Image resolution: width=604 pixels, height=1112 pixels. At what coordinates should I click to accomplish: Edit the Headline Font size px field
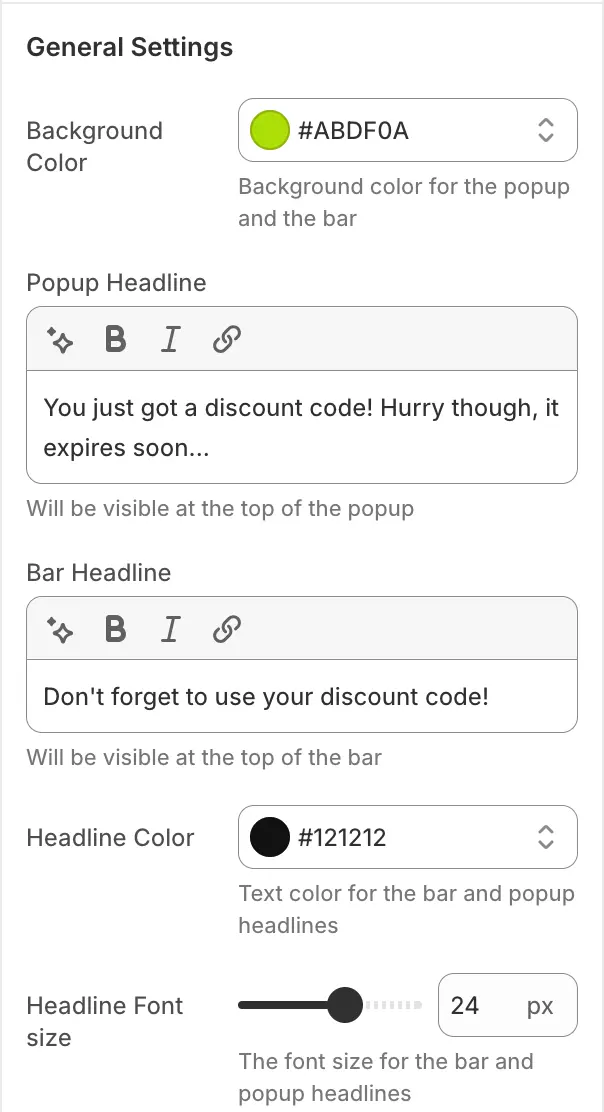(x=508, y=1005)
